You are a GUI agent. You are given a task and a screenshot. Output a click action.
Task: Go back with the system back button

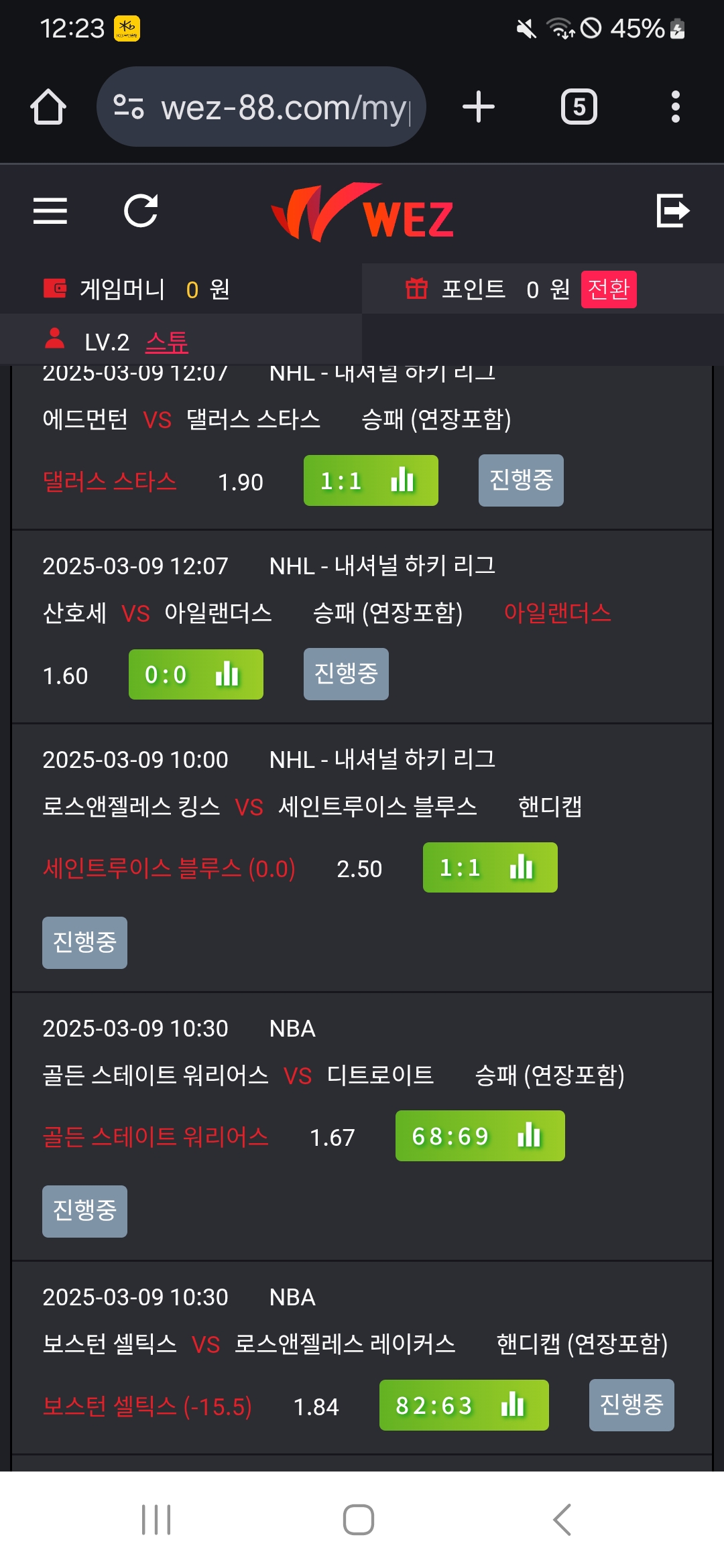562,1520
